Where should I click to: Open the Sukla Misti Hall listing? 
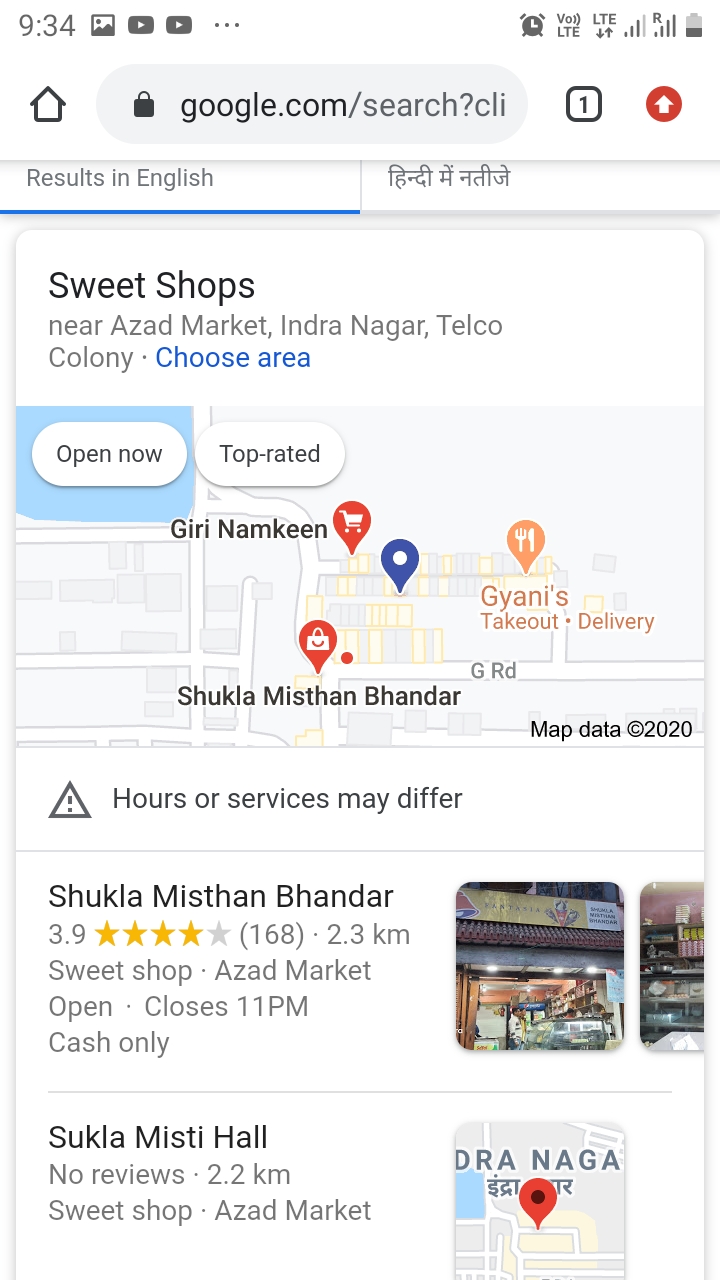click(x=158, y=1138)
